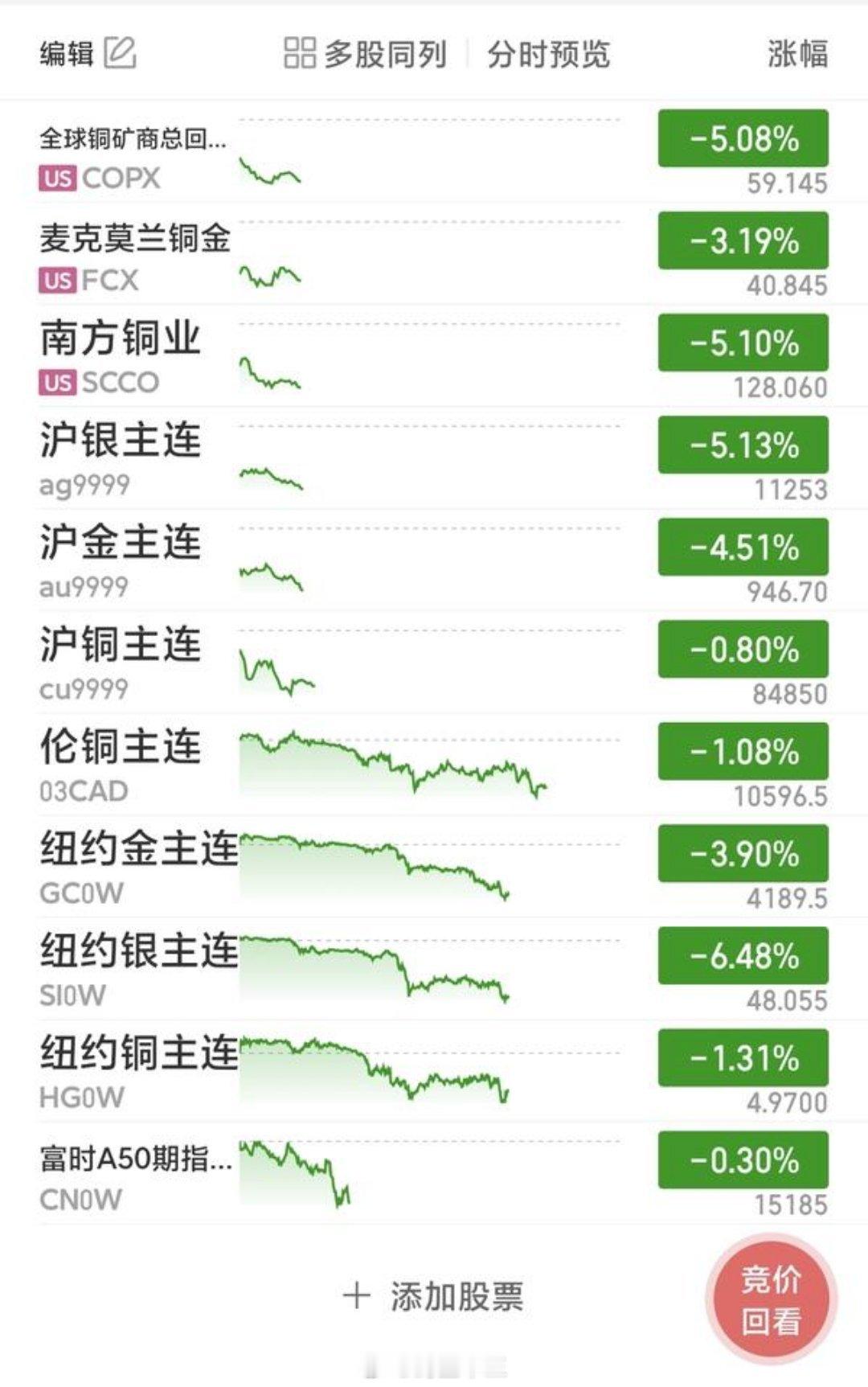View 纽约金主连 GC0W details
Screen dimensions: 868x1387
pyautogui.click(x=138, y=868)
